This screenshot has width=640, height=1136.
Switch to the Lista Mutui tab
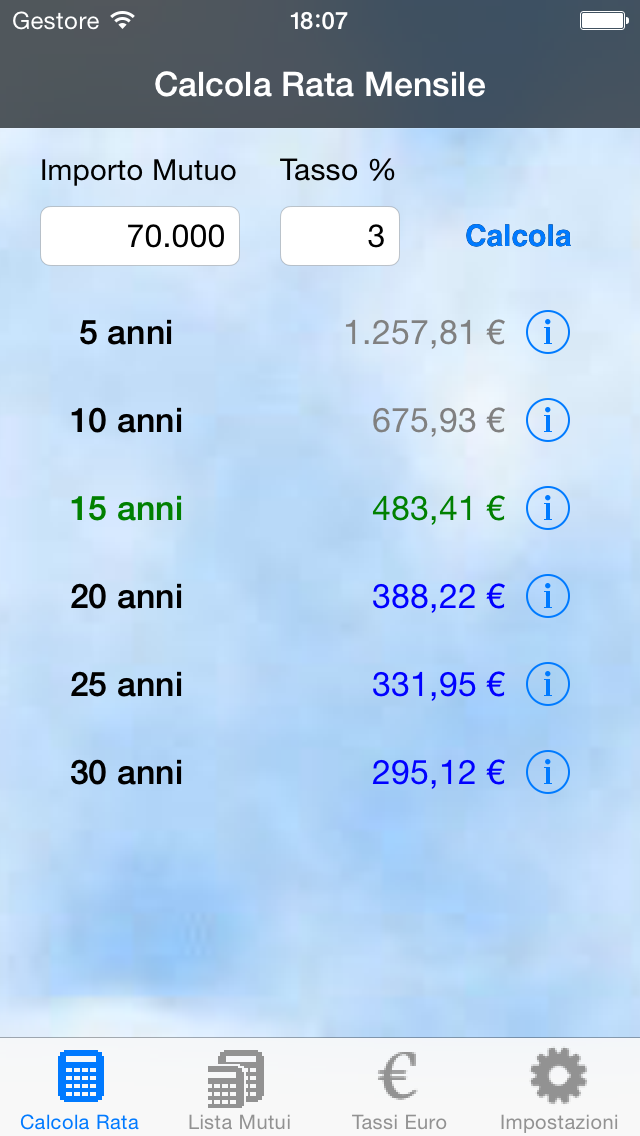(239, 1090)
